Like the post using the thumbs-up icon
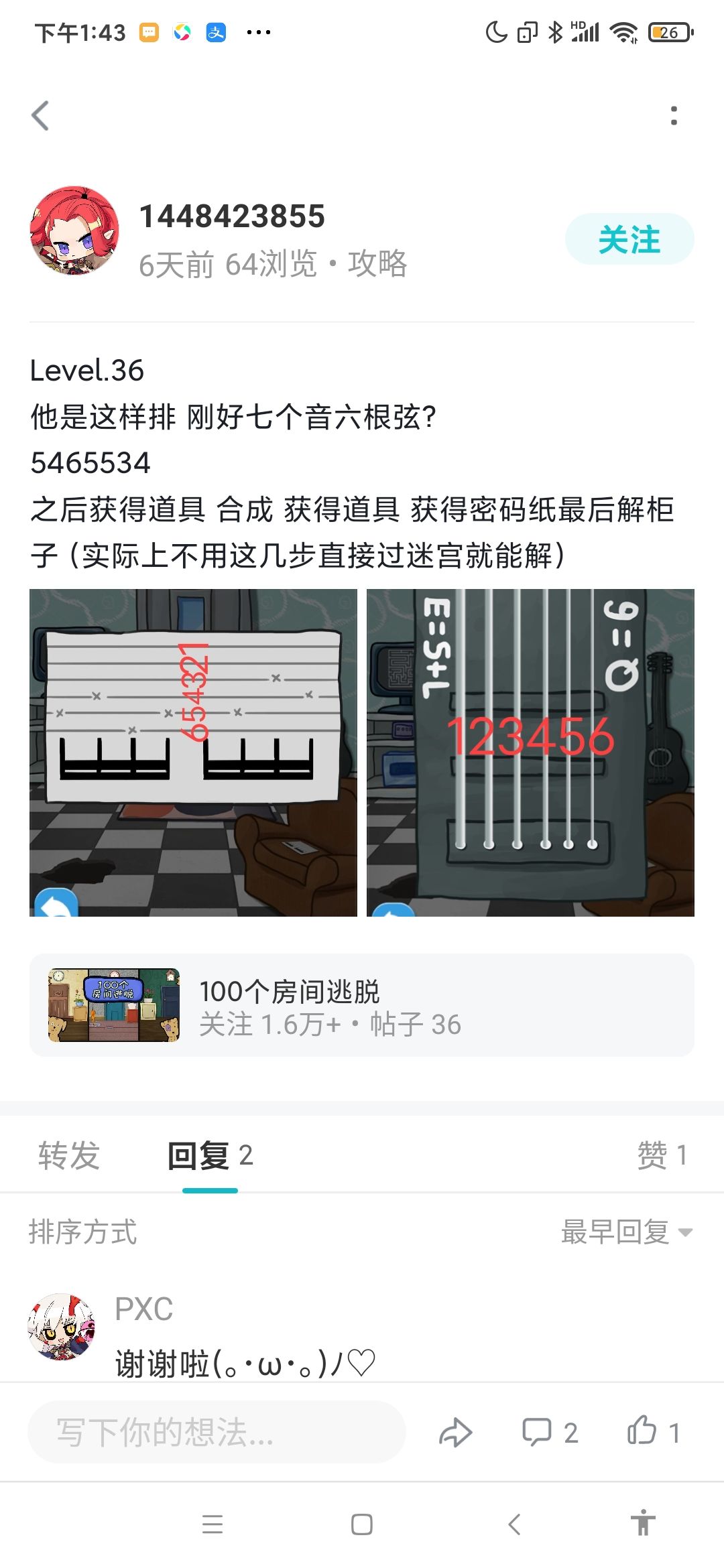Image resolution: width=724 pixels, height=1568 pixels. pyautogui.click(x=642, y=1432)
